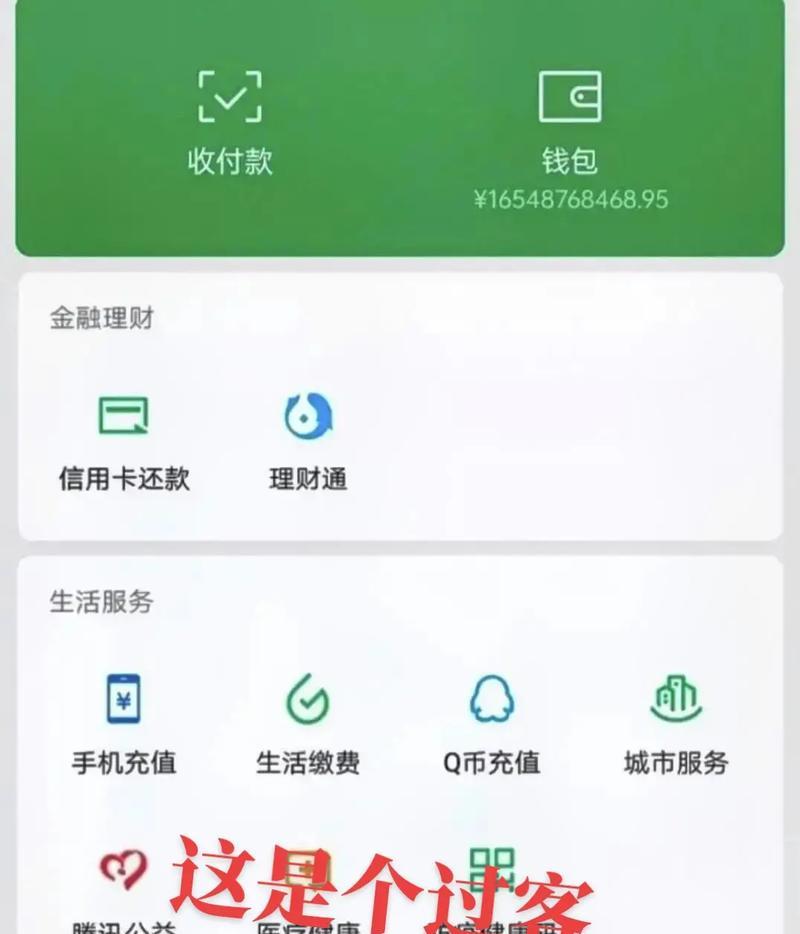
Task: Open 理财通 wealth management
Action: click(x=308, y=442)
